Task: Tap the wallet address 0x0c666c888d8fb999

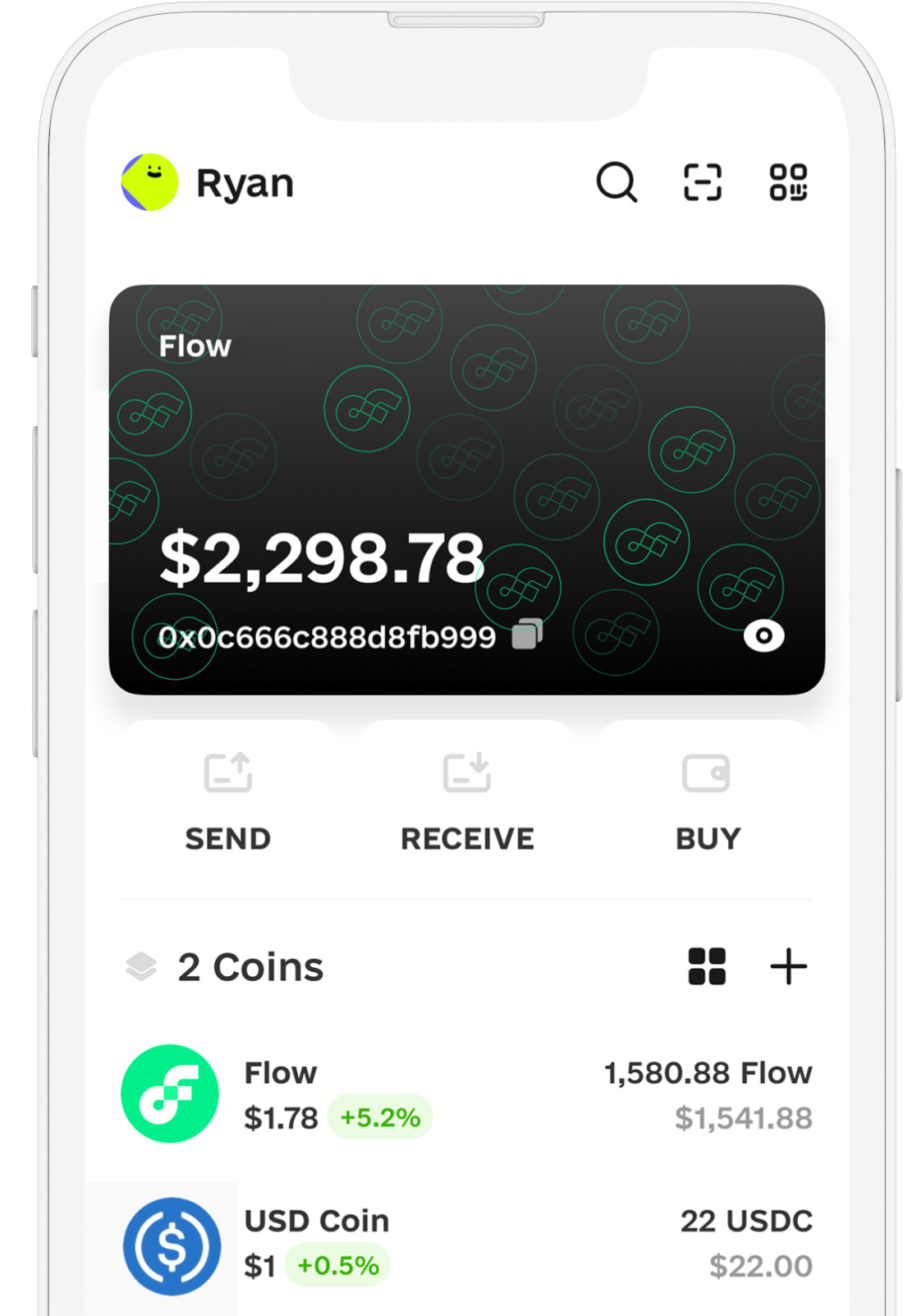Action: click(327, 637)
